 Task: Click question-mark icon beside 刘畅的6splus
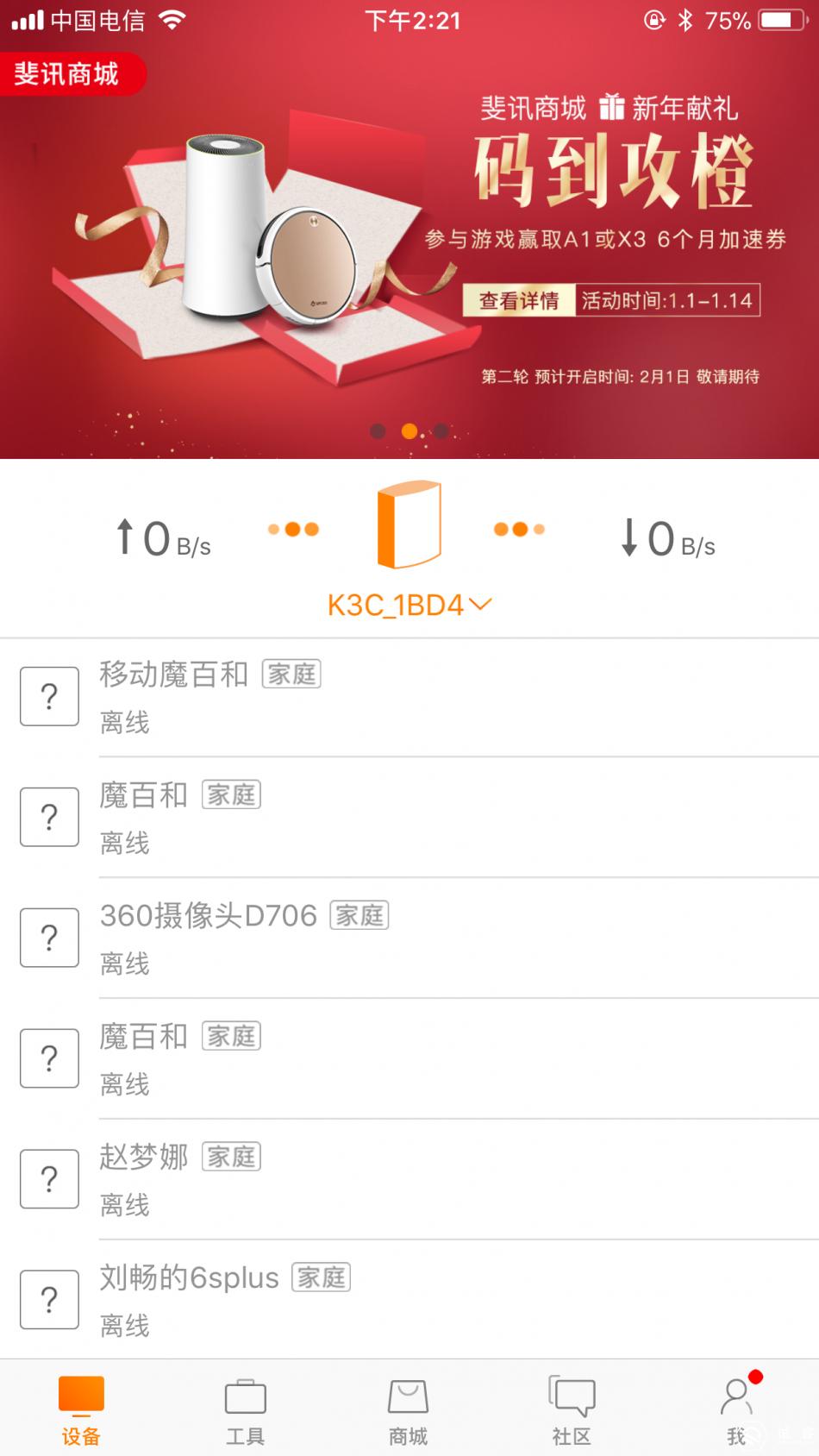[x=49, y=1300]
